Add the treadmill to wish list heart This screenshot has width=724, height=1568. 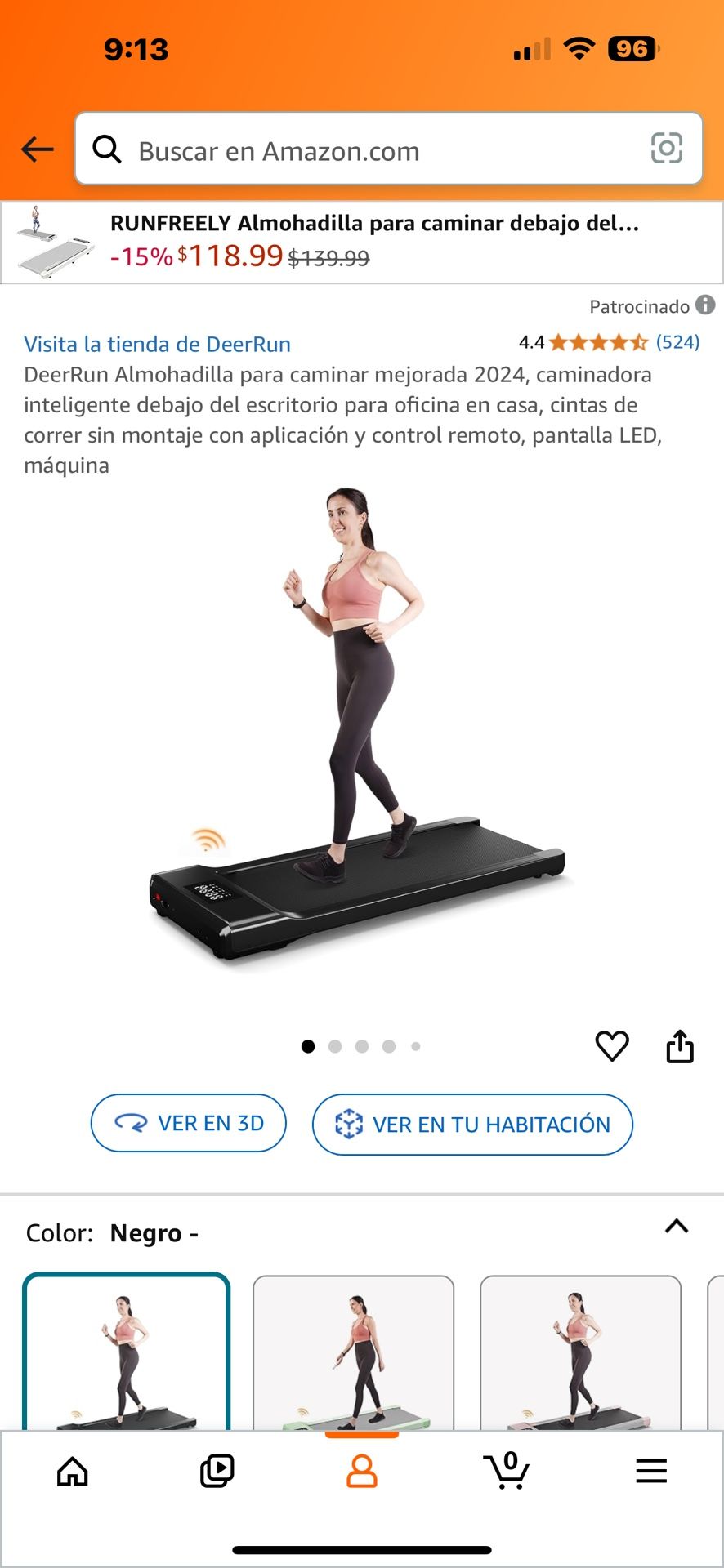[611, 1046]
